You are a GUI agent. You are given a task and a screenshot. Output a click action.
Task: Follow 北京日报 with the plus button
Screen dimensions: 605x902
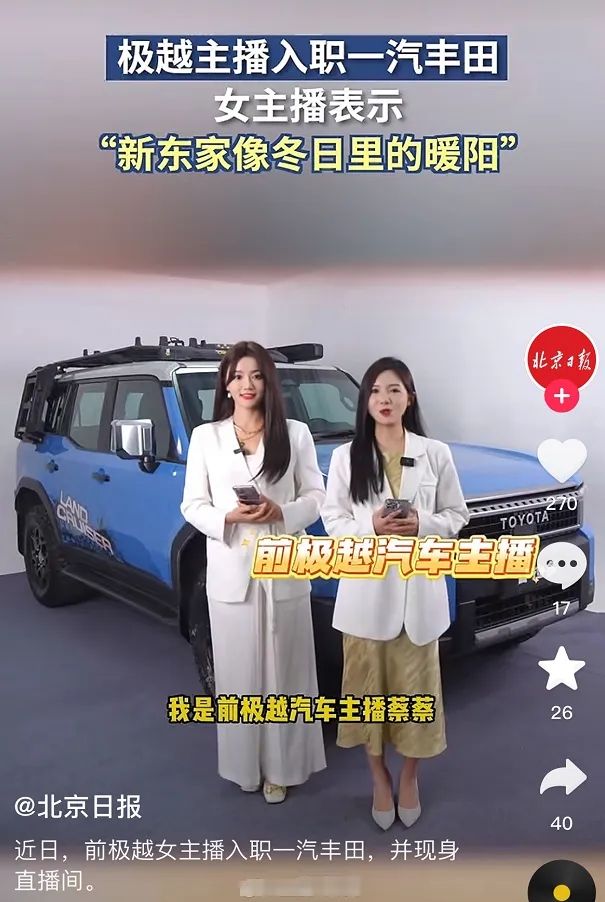561,396
